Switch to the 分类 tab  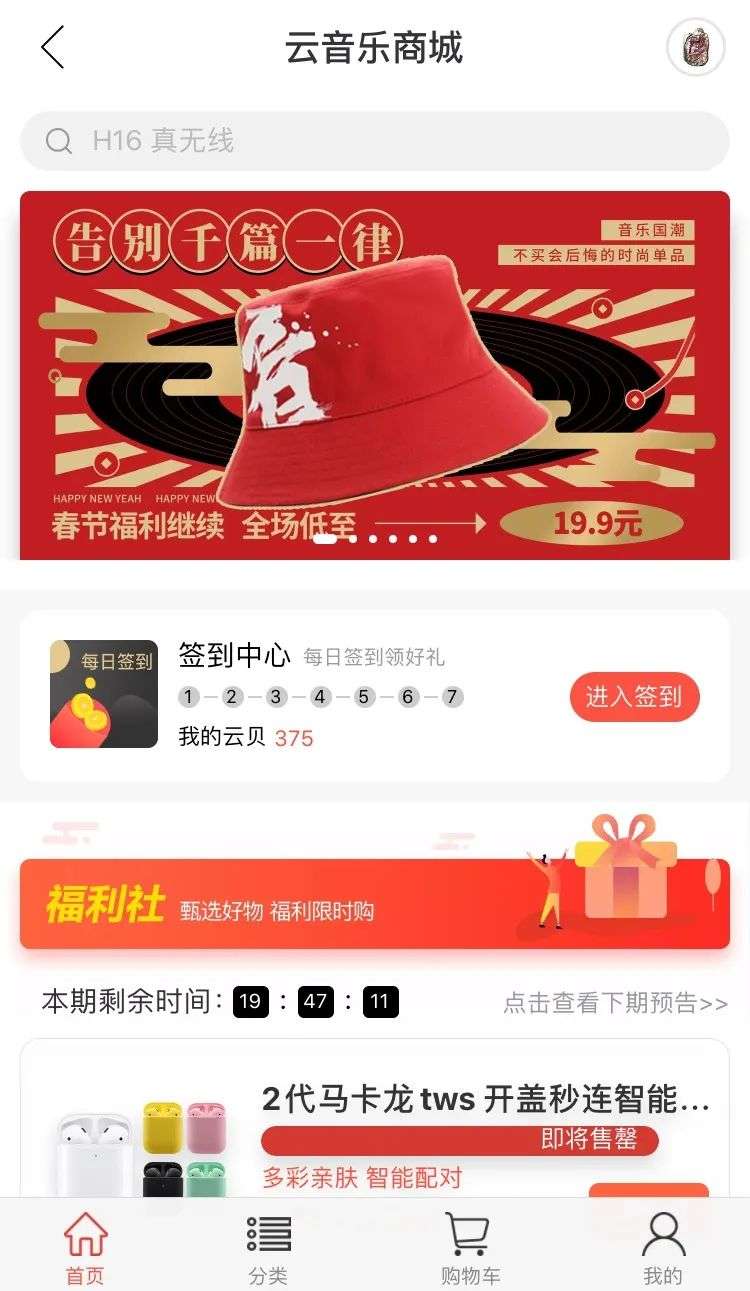tap(268, 1248)
